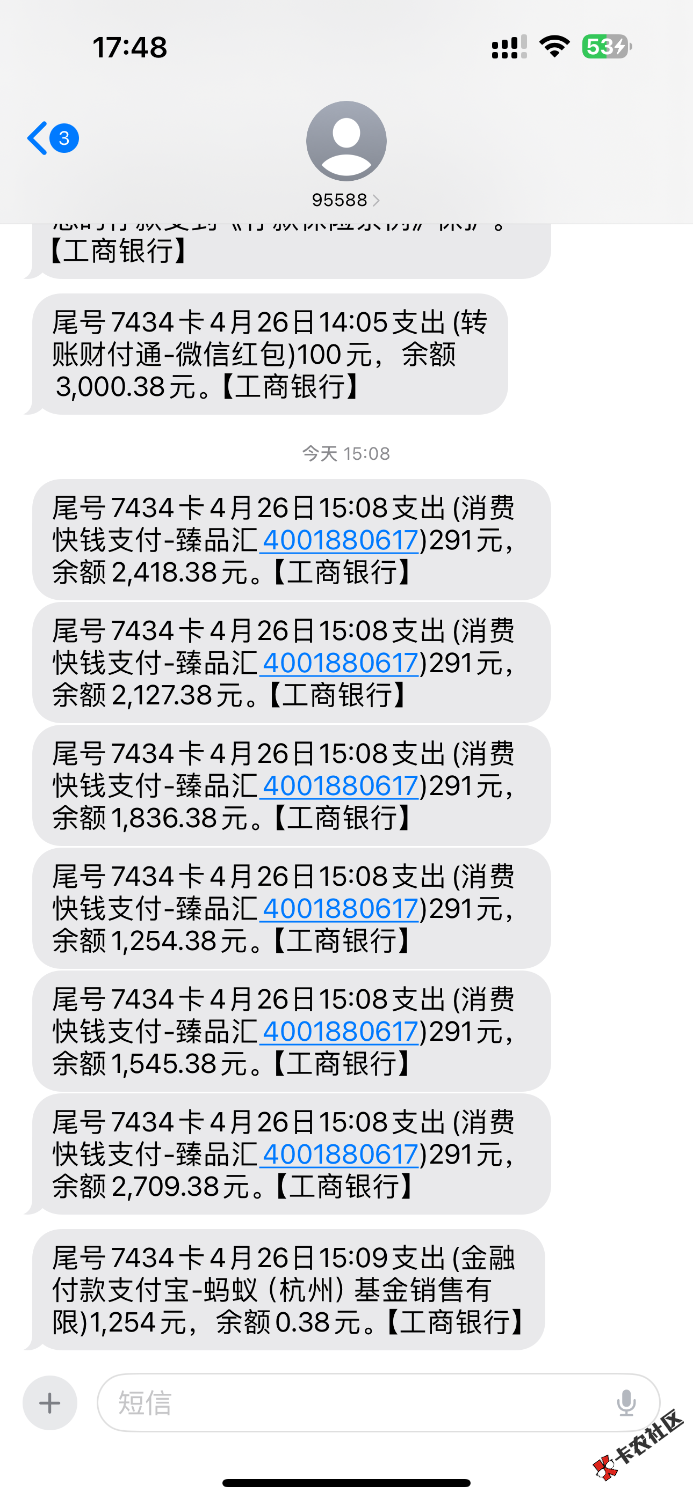Screen dimensions: 693x1500
Task: Call 4001880617 in the 余额2,418.38元 message
Action: point(339,541)
